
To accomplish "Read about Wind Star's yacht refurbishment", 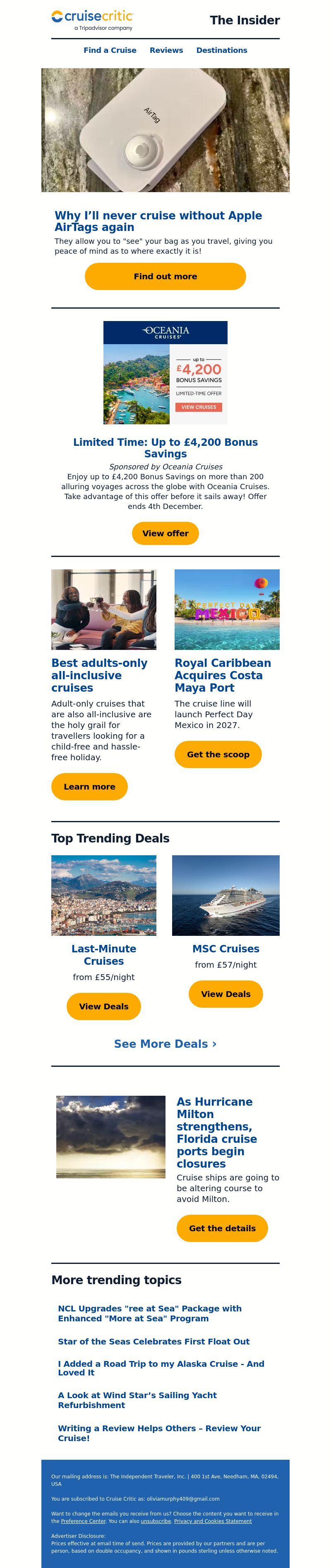I will pyautogui.click(x=137, y=1399).
